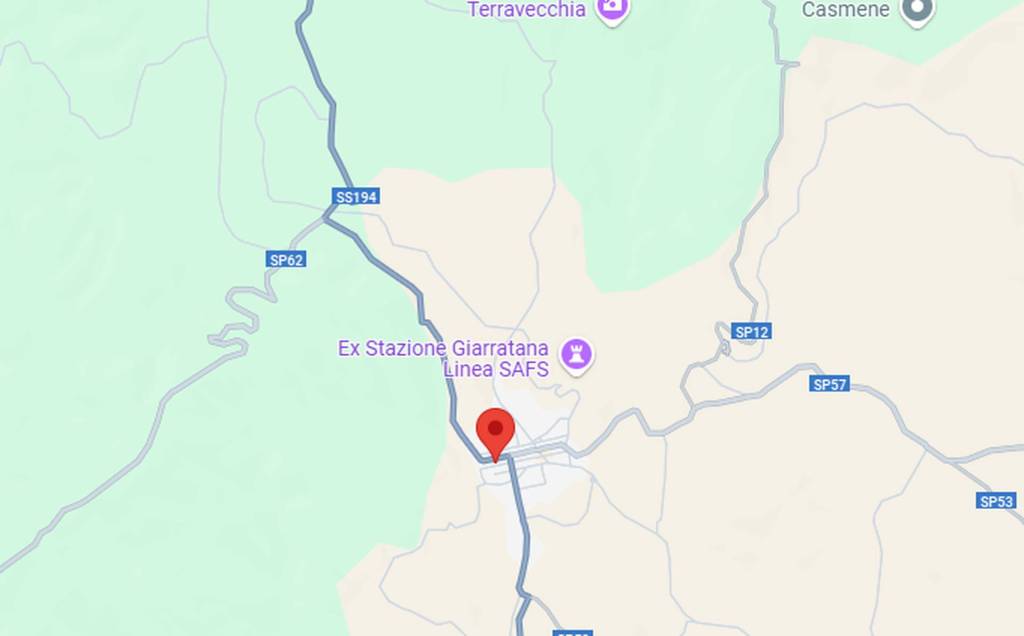The width and height of the screenshot is (1024, 636).
Task: Tap the red location pin
Action: coord(495,432)
